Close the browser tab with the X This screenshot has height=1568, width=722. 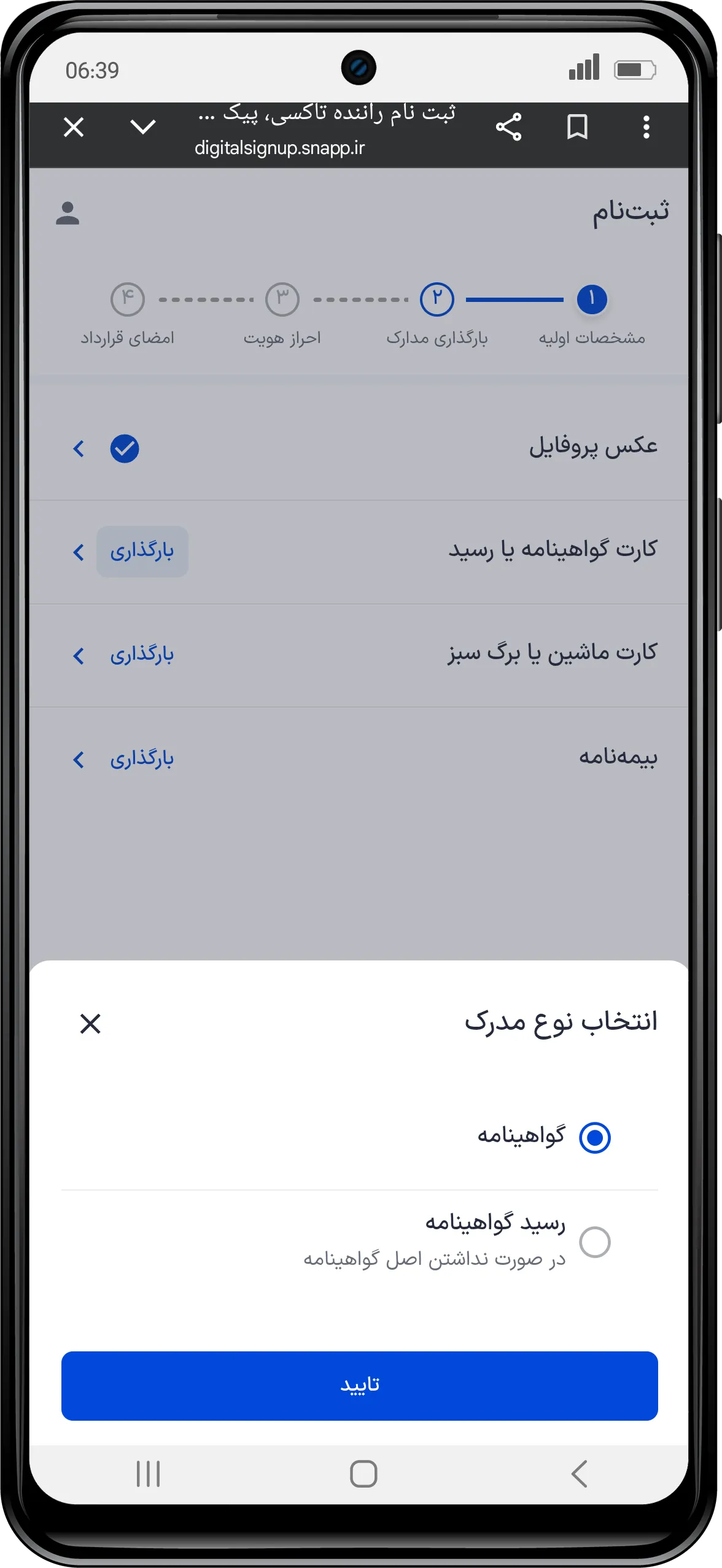pyautogui.click(x=74, y=127)
